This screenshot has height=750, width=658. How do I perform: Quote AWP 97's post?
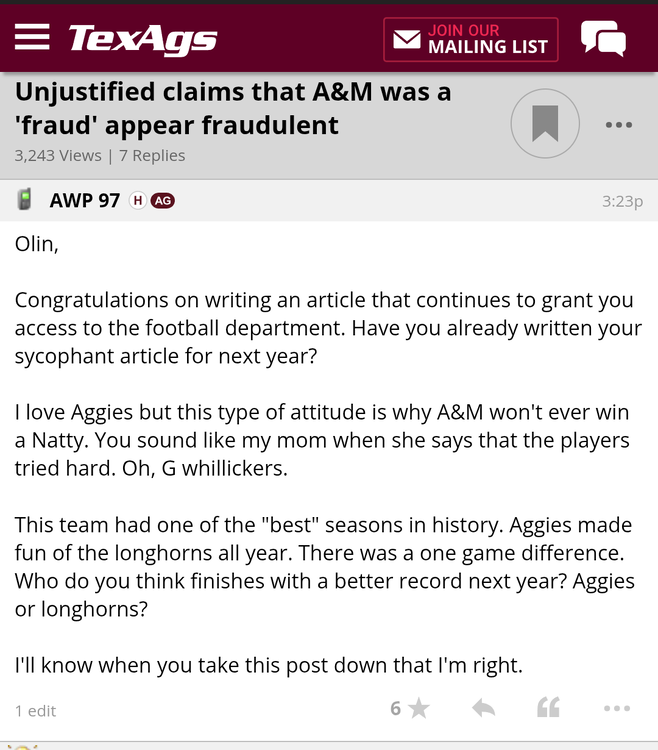(x=548, y=709)
